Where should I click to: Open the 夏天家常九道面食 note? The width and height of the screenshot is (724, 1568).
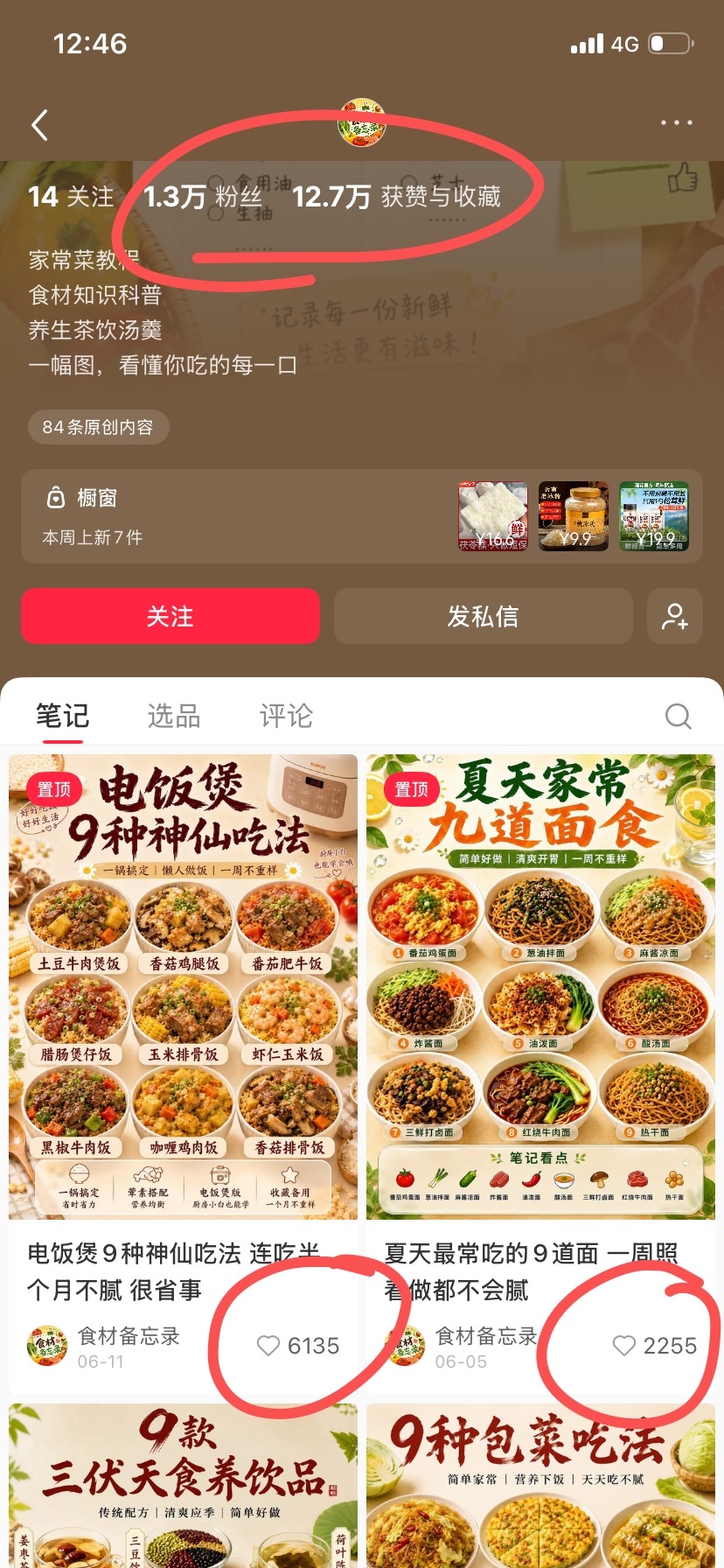(x=540, y=986)
